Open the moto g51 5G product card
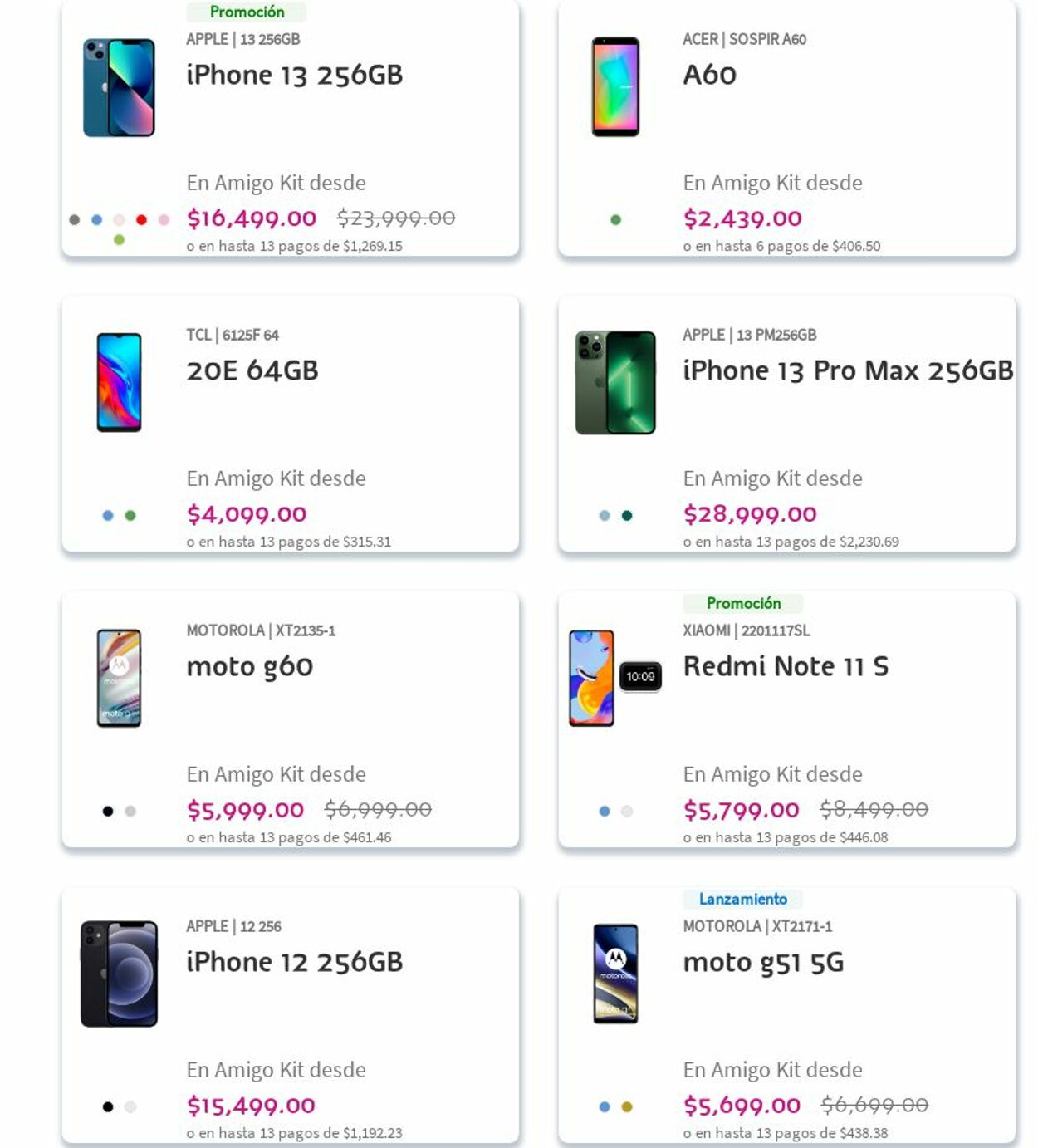 click(x=762, y=963)
